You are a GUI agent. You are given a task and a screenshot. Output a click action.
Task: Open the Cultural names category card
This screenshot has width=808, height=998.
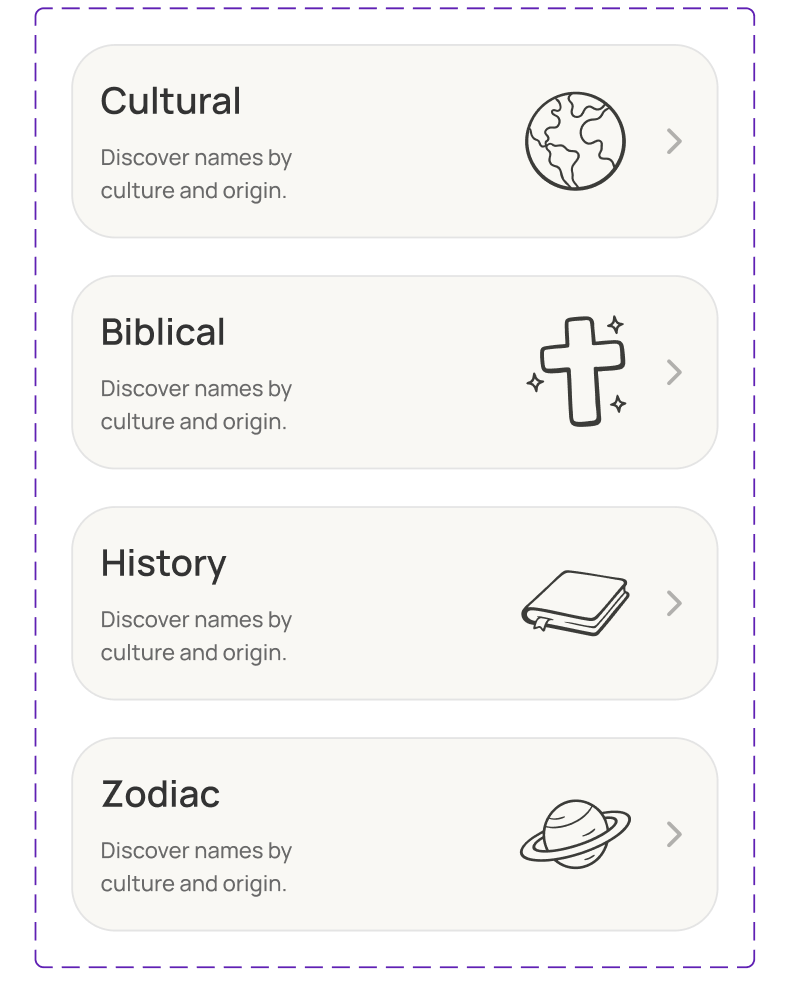click(394, 141)
